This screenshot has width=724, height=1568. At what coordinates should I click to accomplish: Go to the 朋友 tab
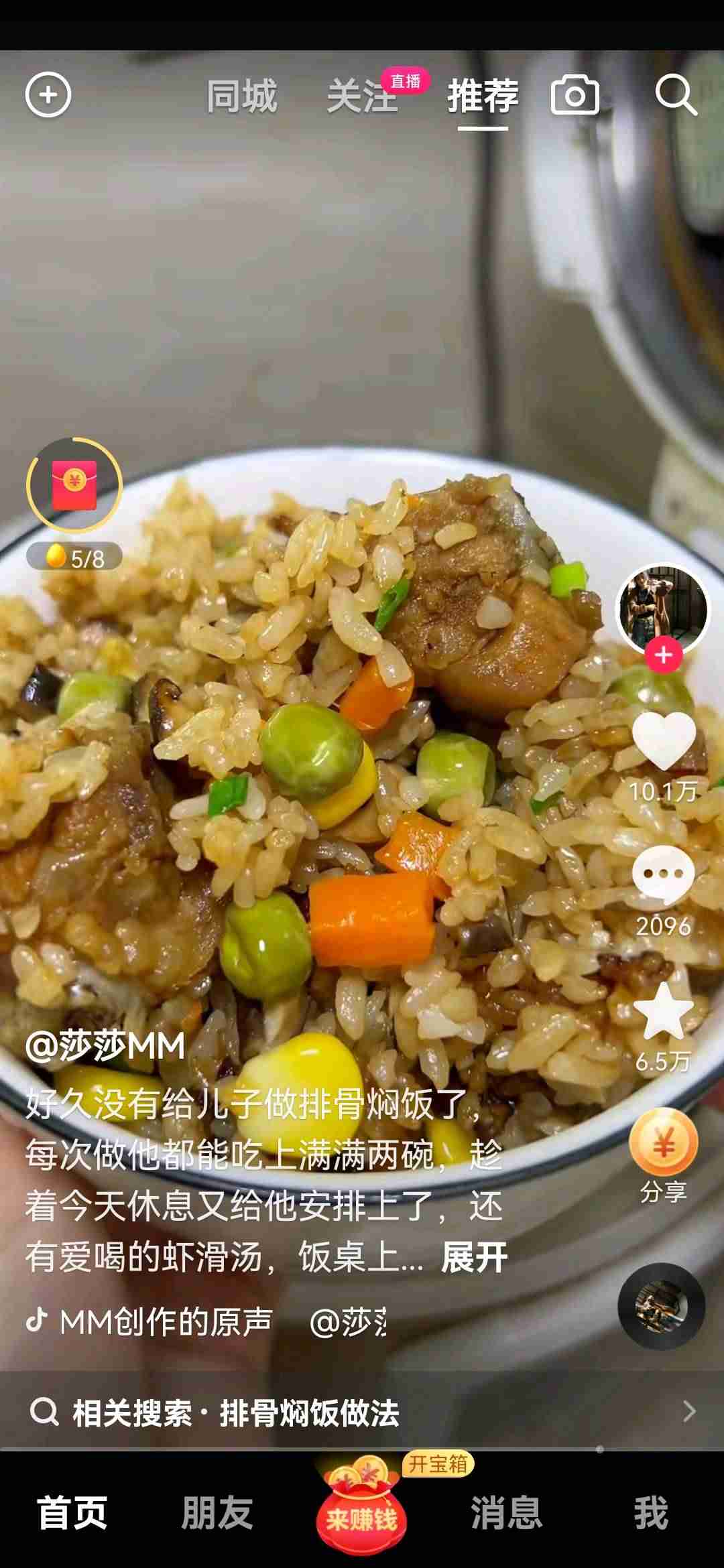tap(217, 1512)
